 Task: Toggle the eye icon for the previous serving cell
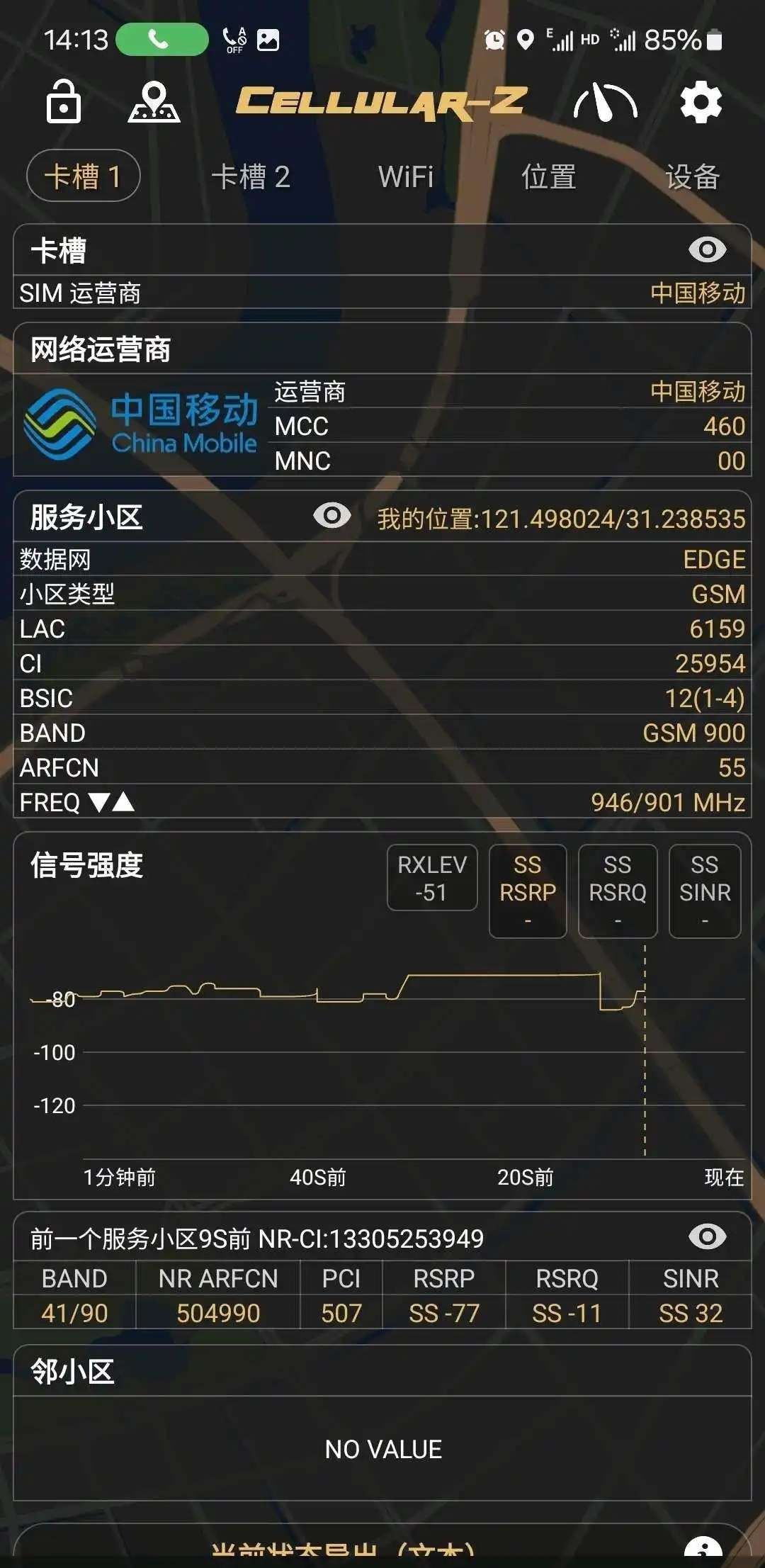707,1236
